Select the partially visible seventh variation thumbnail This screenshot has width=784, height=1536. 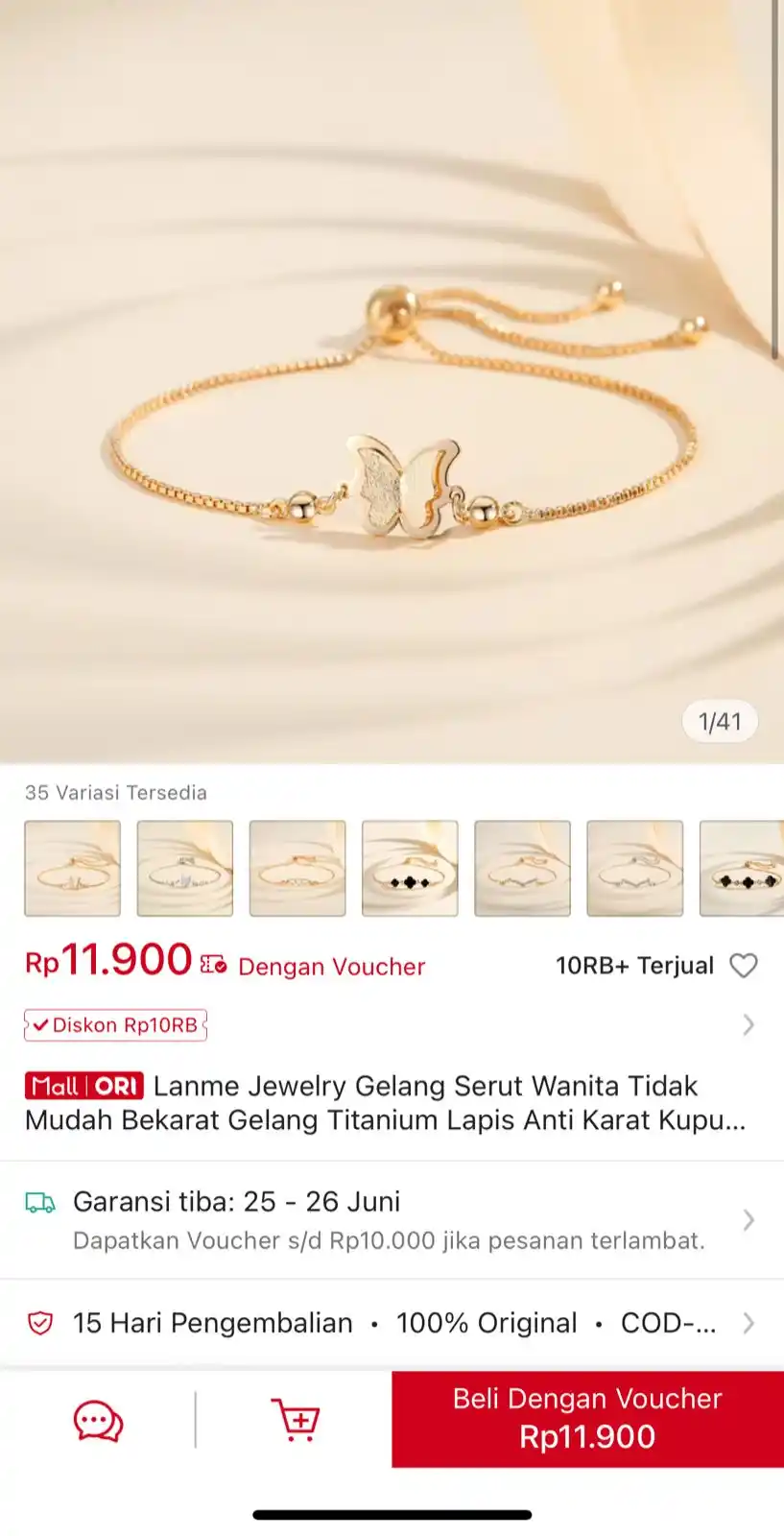tap(744, 869)
